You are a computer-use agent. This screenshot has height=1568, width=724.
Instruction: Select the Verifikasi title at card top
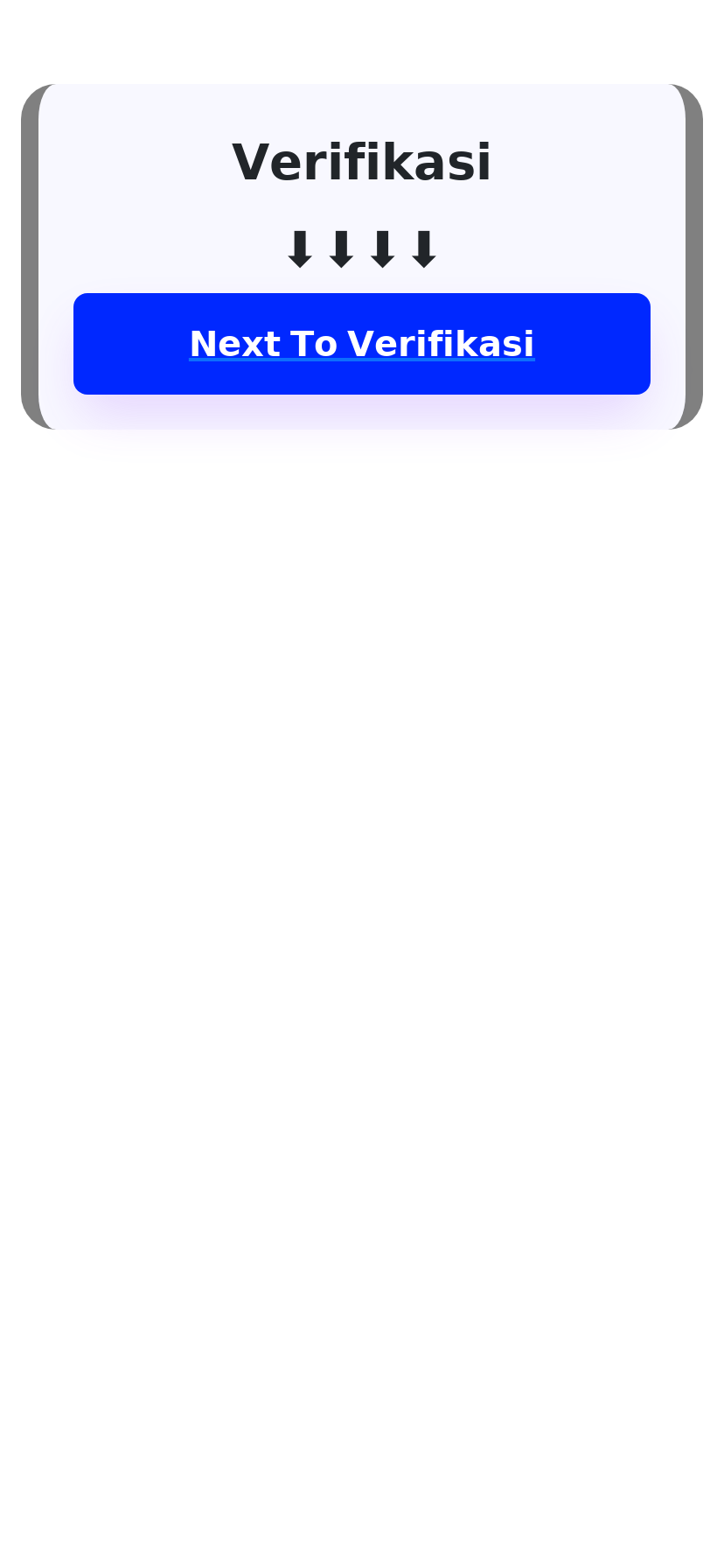(361, 161)
